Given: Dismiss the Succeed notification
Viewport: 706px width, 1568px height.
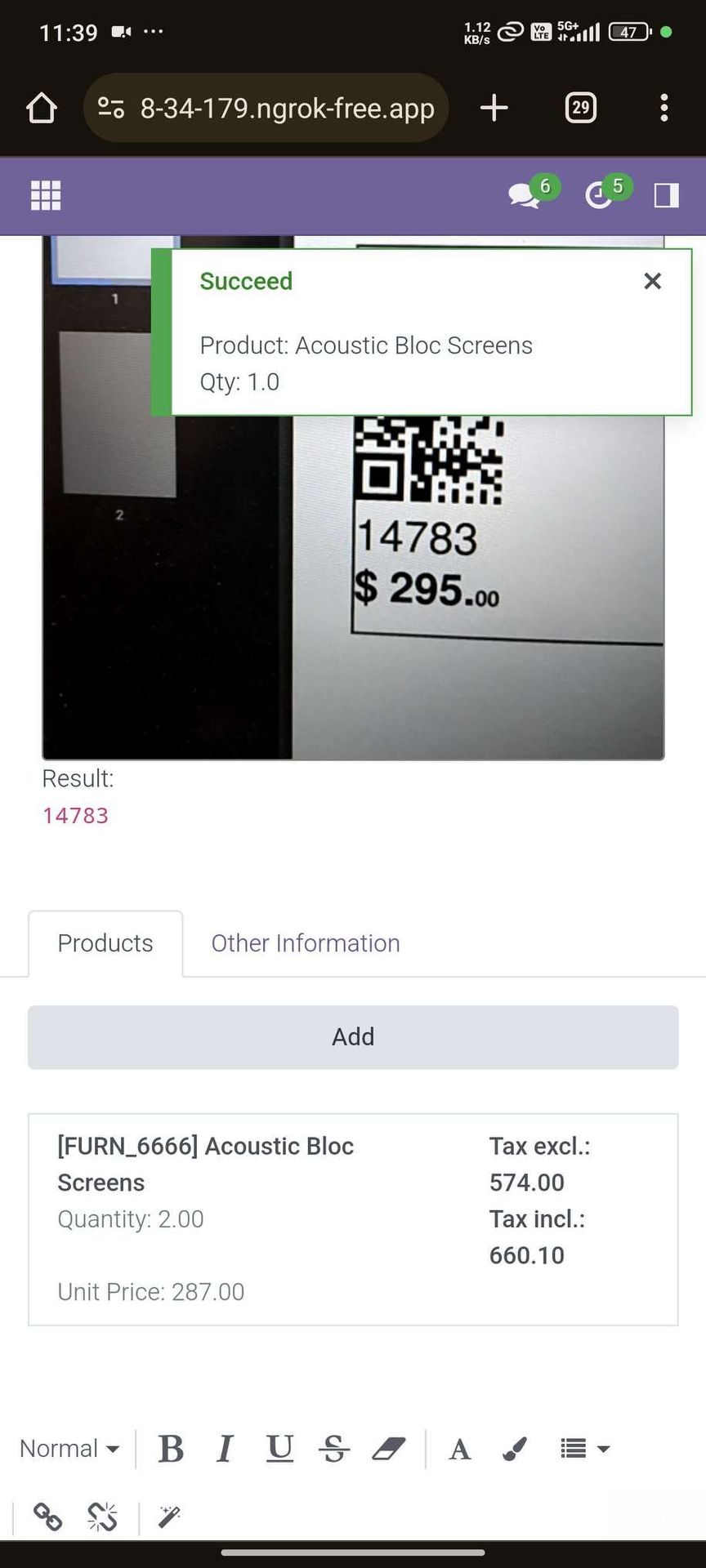Looking at the screenshot, I should point(652,281).
